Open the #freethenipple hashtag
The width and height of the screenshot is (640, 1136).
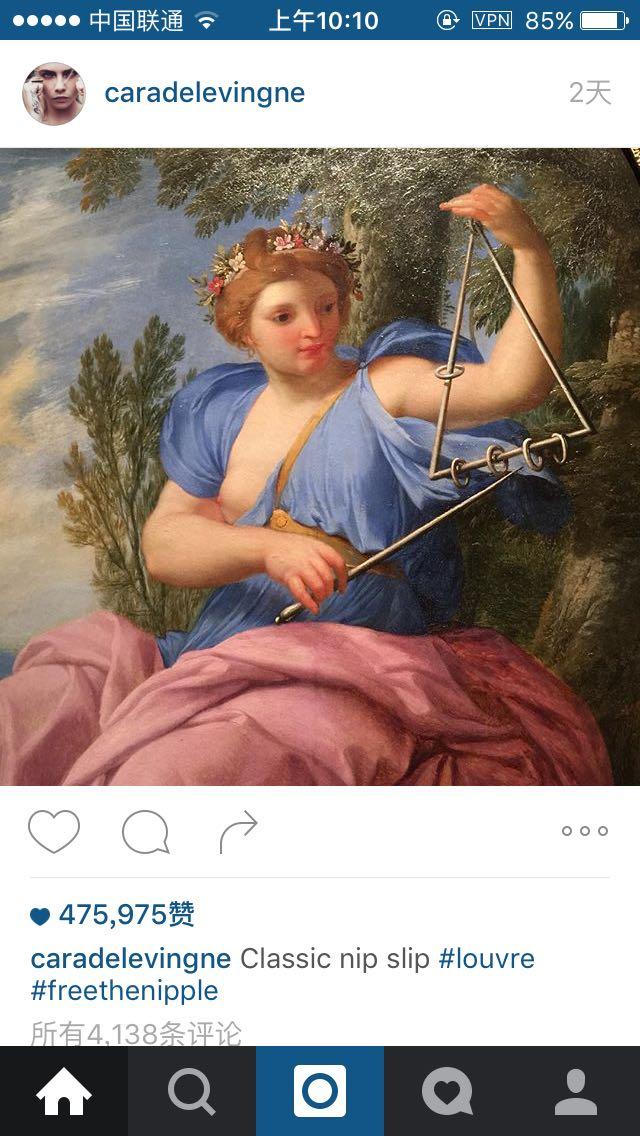[x=124, y=991]
